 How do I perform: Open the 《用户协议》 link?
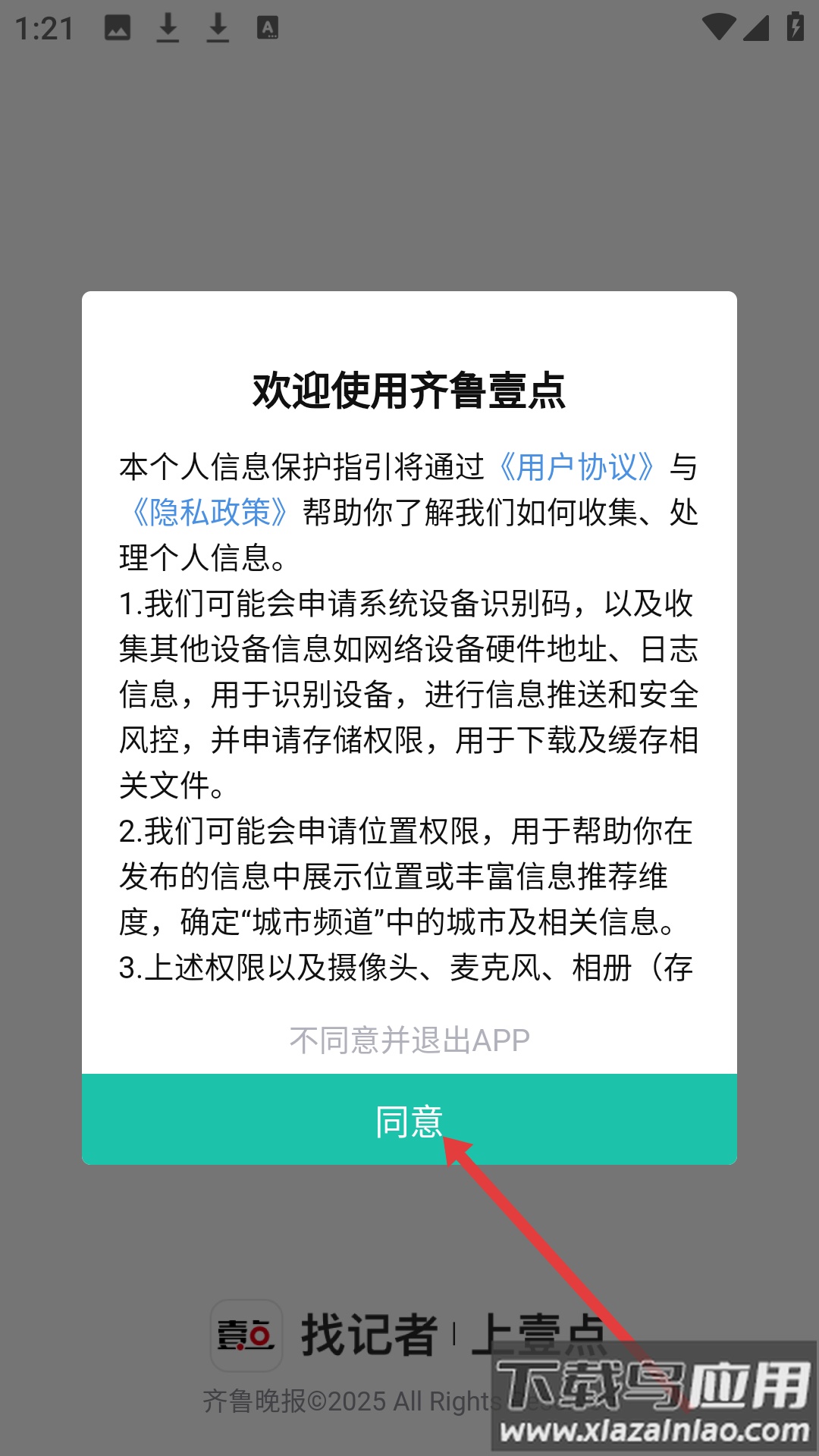[x=576, y=467]
